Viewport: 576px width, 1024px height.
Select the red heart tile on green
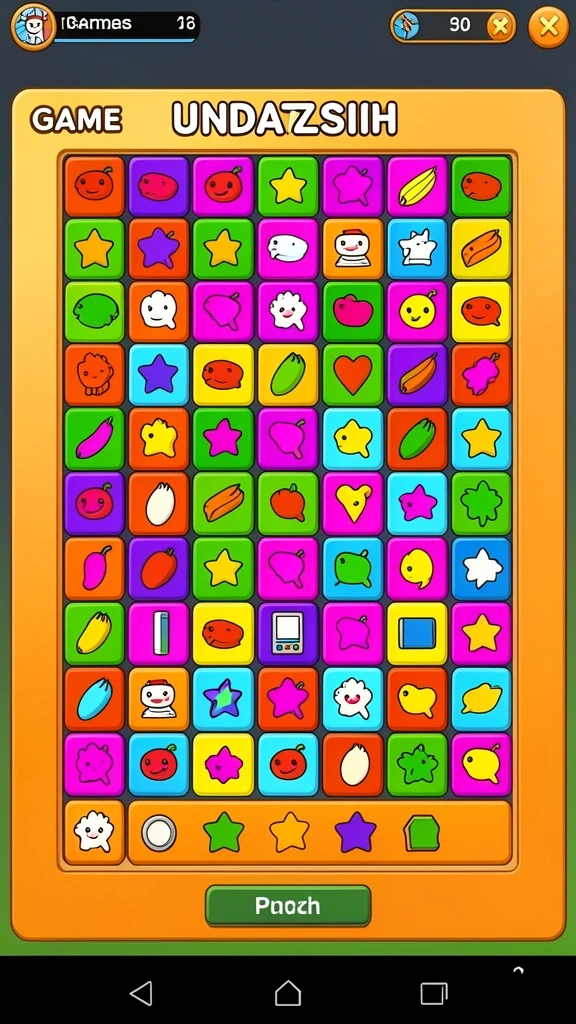pyautogui.click(x=352, y=376)
